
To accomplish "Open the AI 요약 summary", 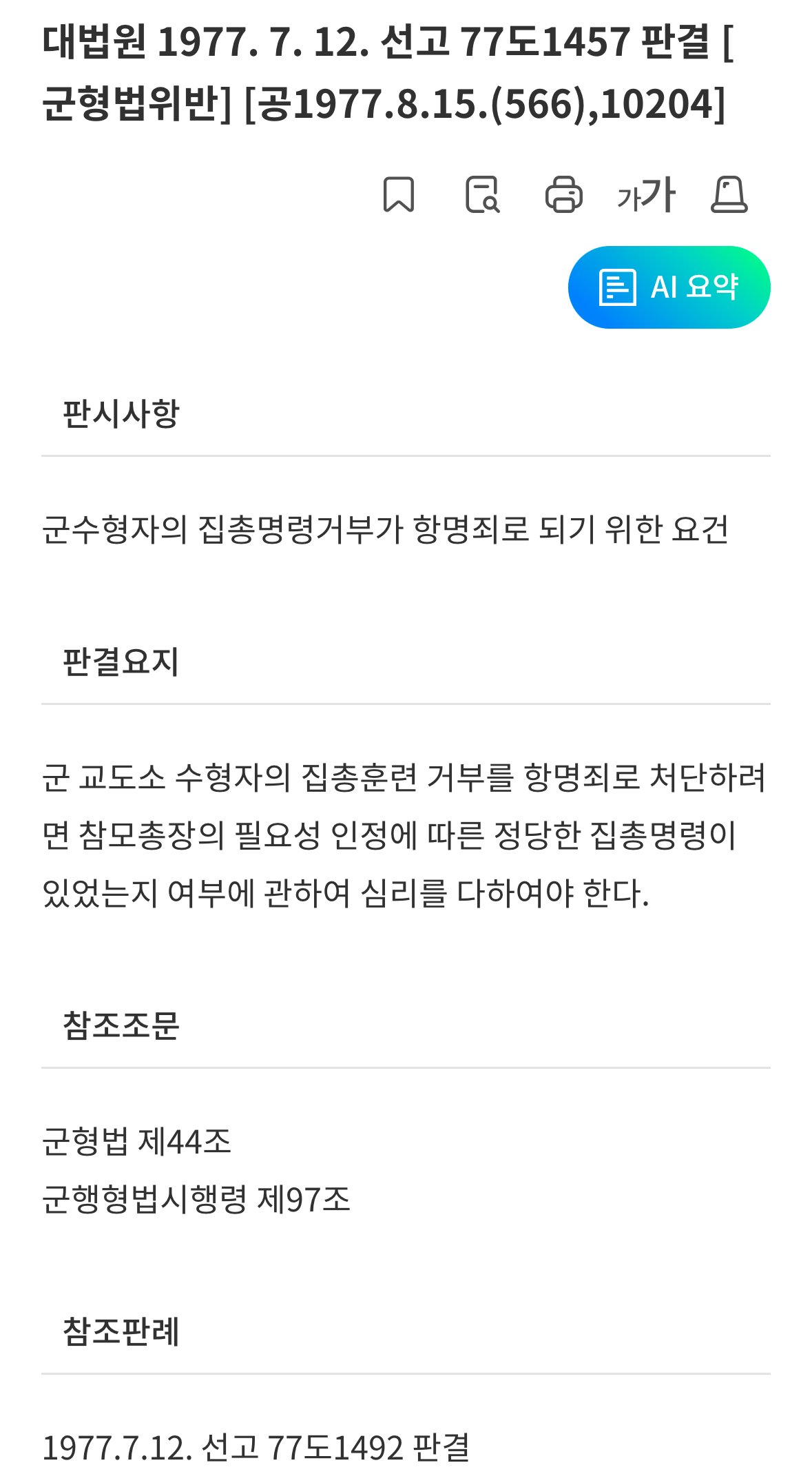I will pyautogui.click(x=669, y=287).
